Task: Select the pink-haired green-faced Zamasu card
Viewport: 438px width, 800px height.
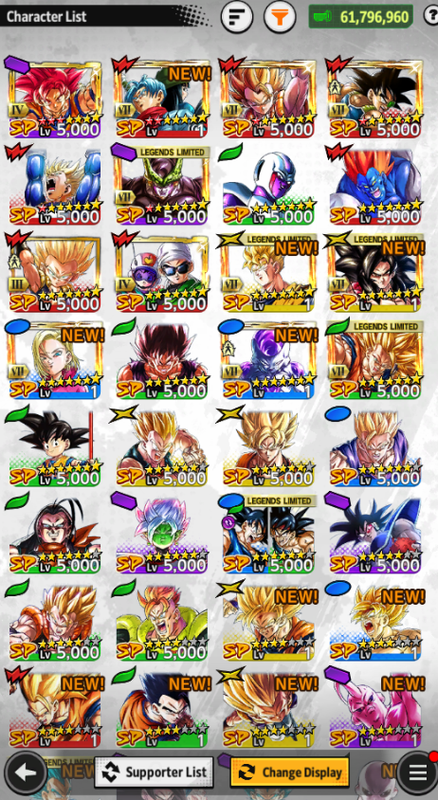Action: click(x=162, y=534)
